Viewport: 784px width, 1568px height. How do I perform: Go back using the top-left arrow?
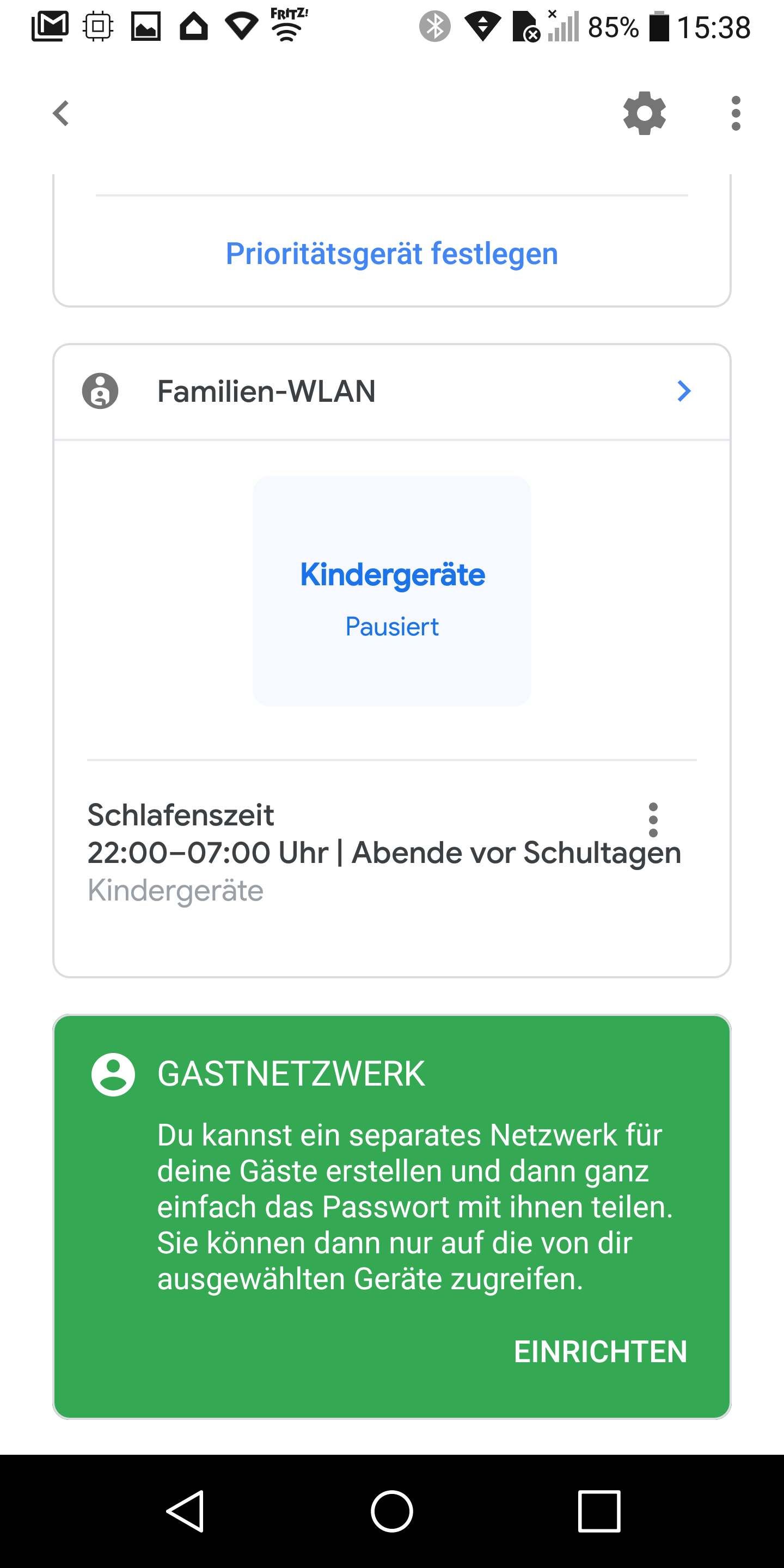pyautogui.click(x=61, y=114)
